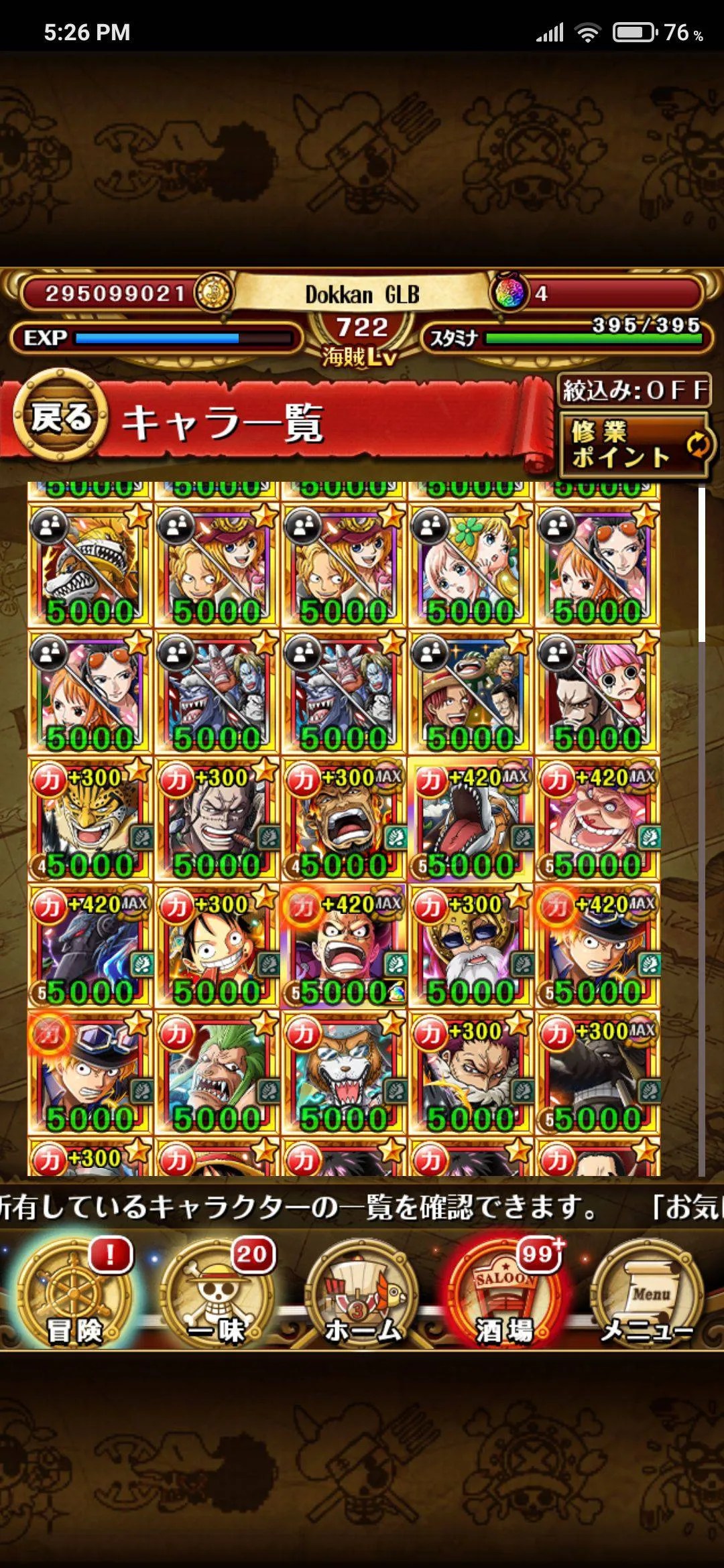The image size is (724, 1568).
Task: Select the smiling Luffy +300 character
Action: tap(217, 945)
